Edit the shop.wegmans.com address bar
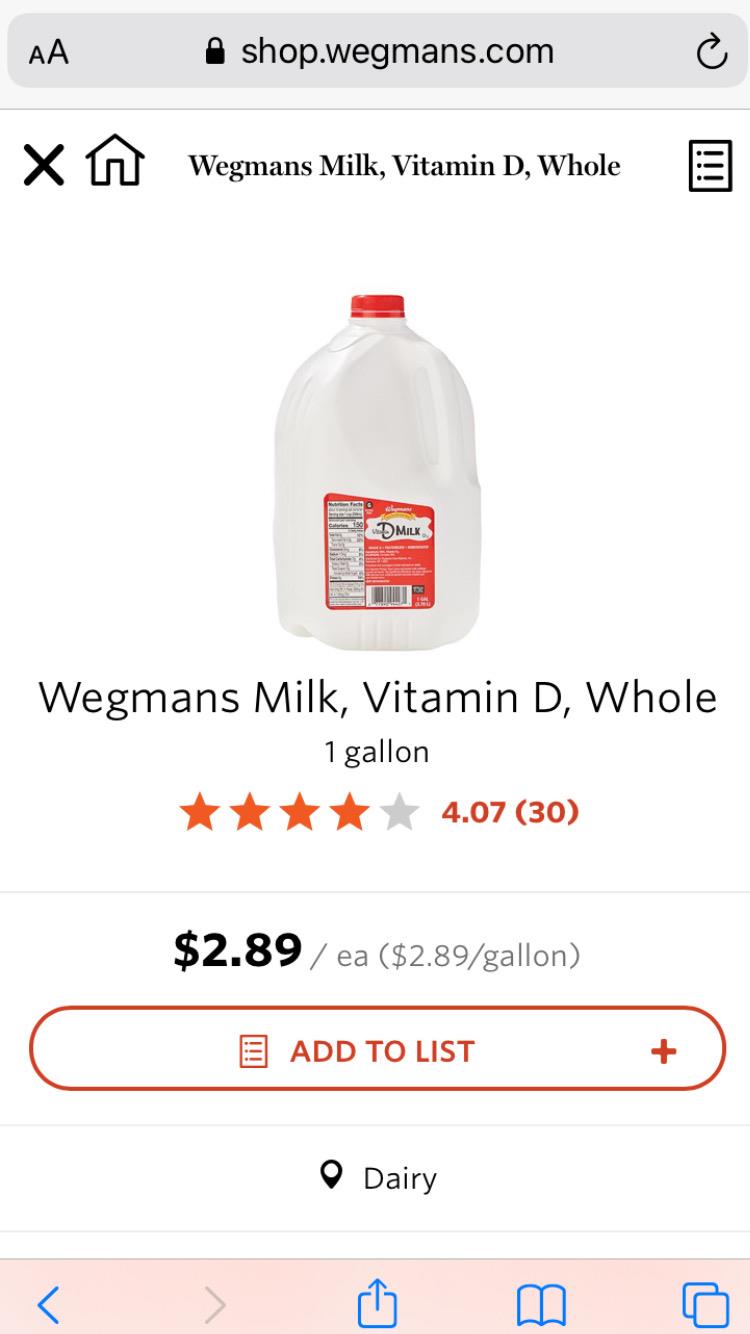Screen dimensions: 750x1334 [380, 51]
